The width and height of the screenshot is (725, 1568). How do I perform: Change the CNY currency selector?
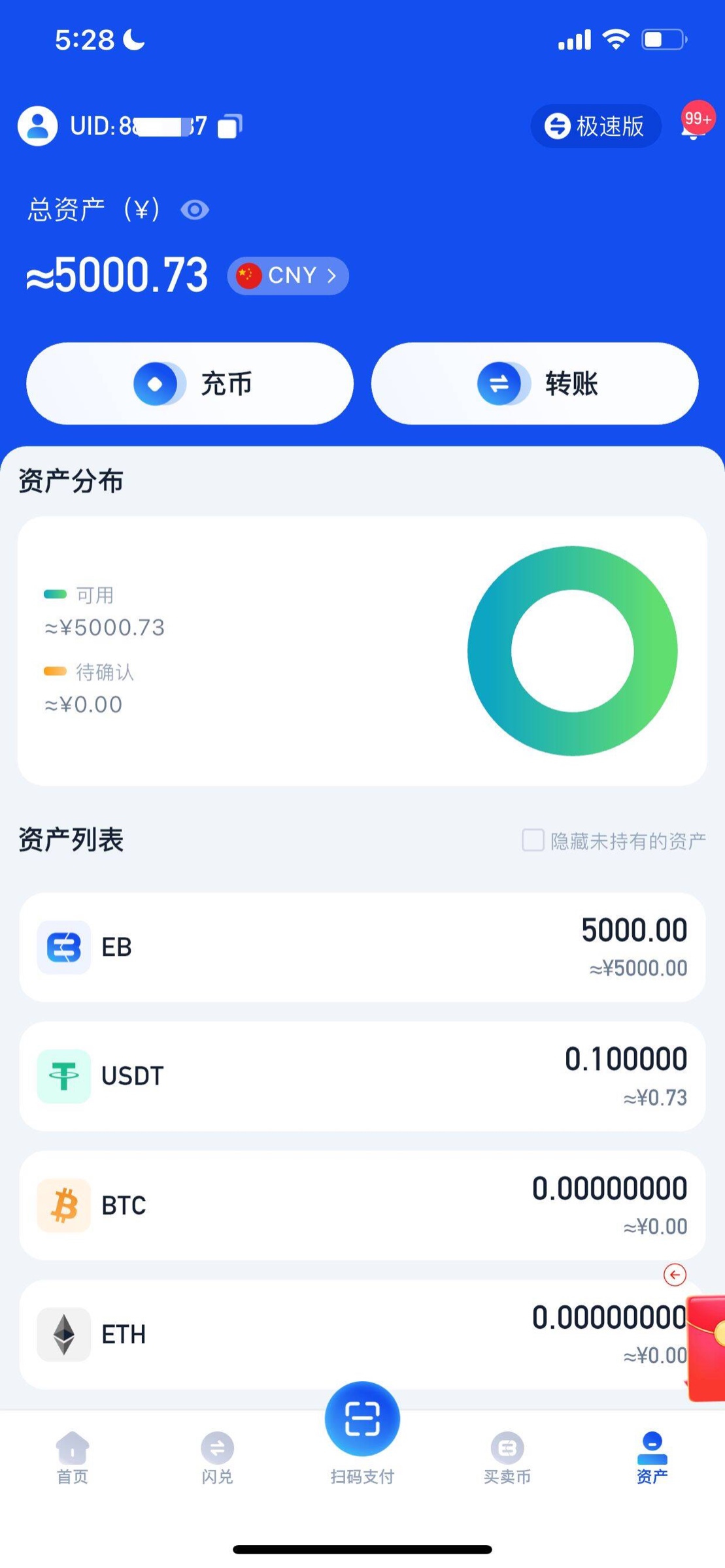(288, 276)
